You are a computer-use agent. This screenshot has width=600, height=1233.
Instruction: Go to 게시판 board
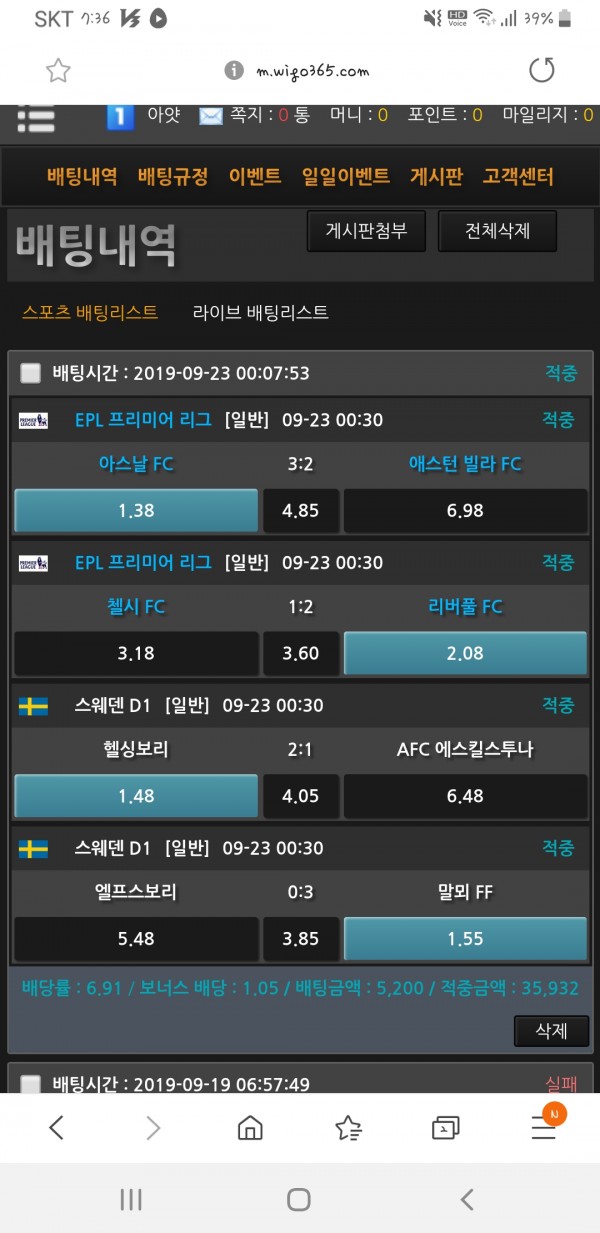click(436, 177)
